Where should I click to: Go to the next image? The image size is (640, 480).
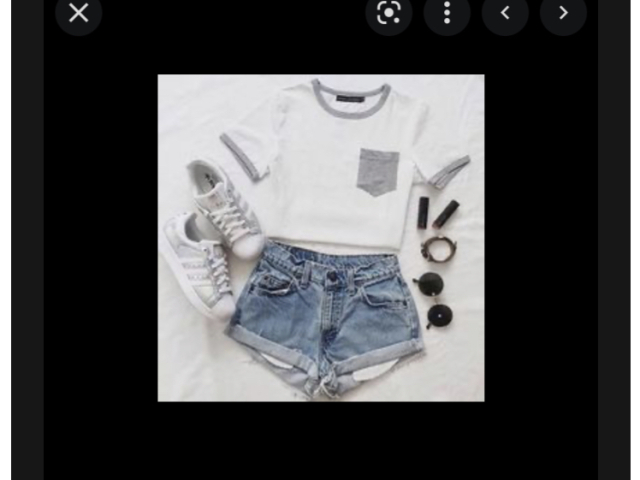pyautogui.click(x=563, y=13)
